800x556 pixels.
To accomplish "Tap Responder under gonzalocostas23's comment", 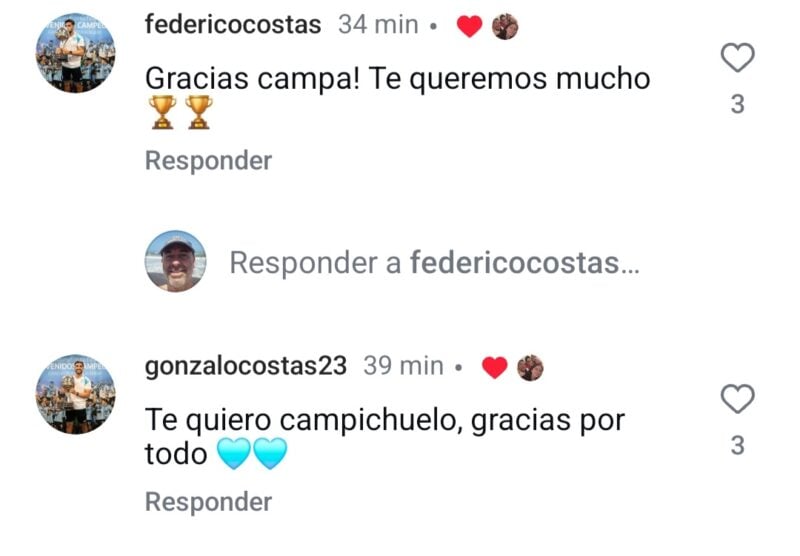I will tap(208, 502).
